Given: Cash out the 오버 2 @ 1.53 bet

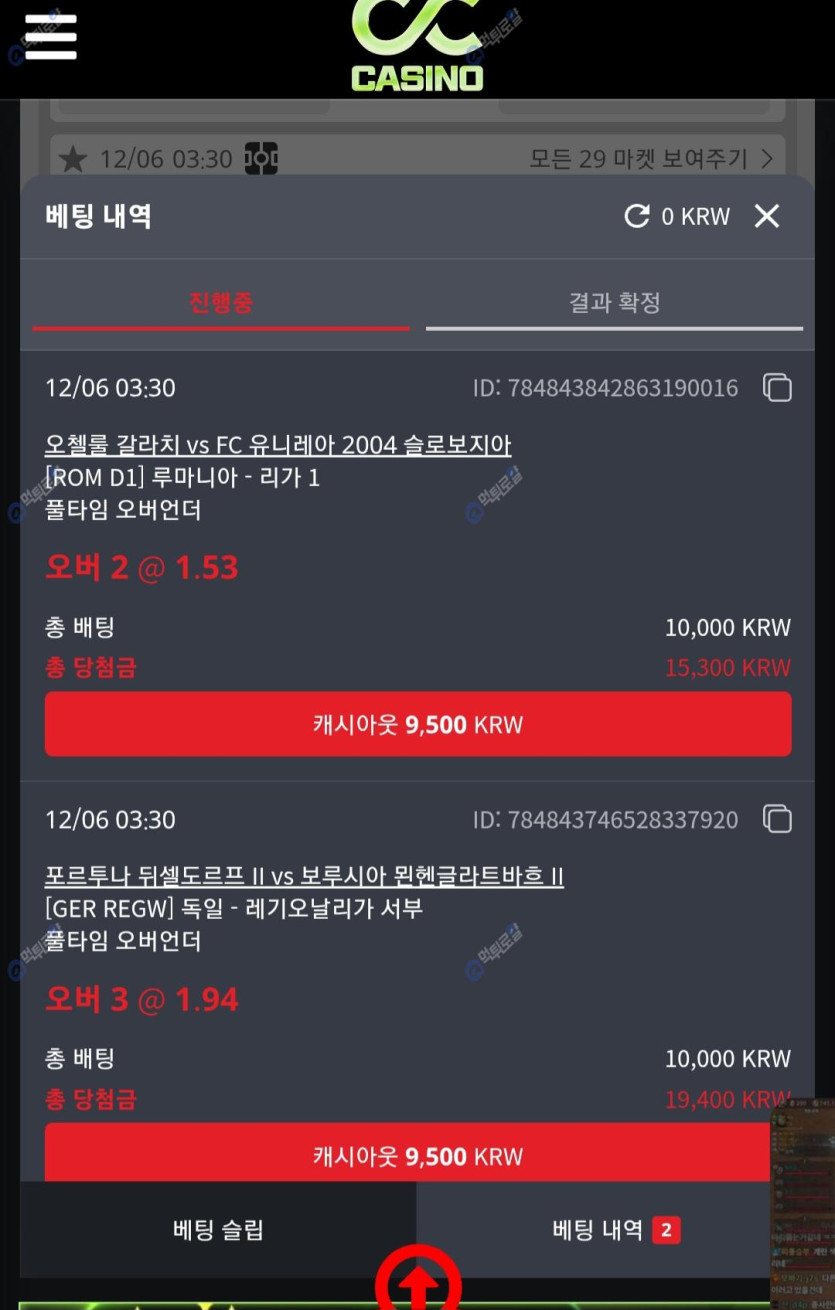Looking at the screenshot, I should tap(418, 724).
